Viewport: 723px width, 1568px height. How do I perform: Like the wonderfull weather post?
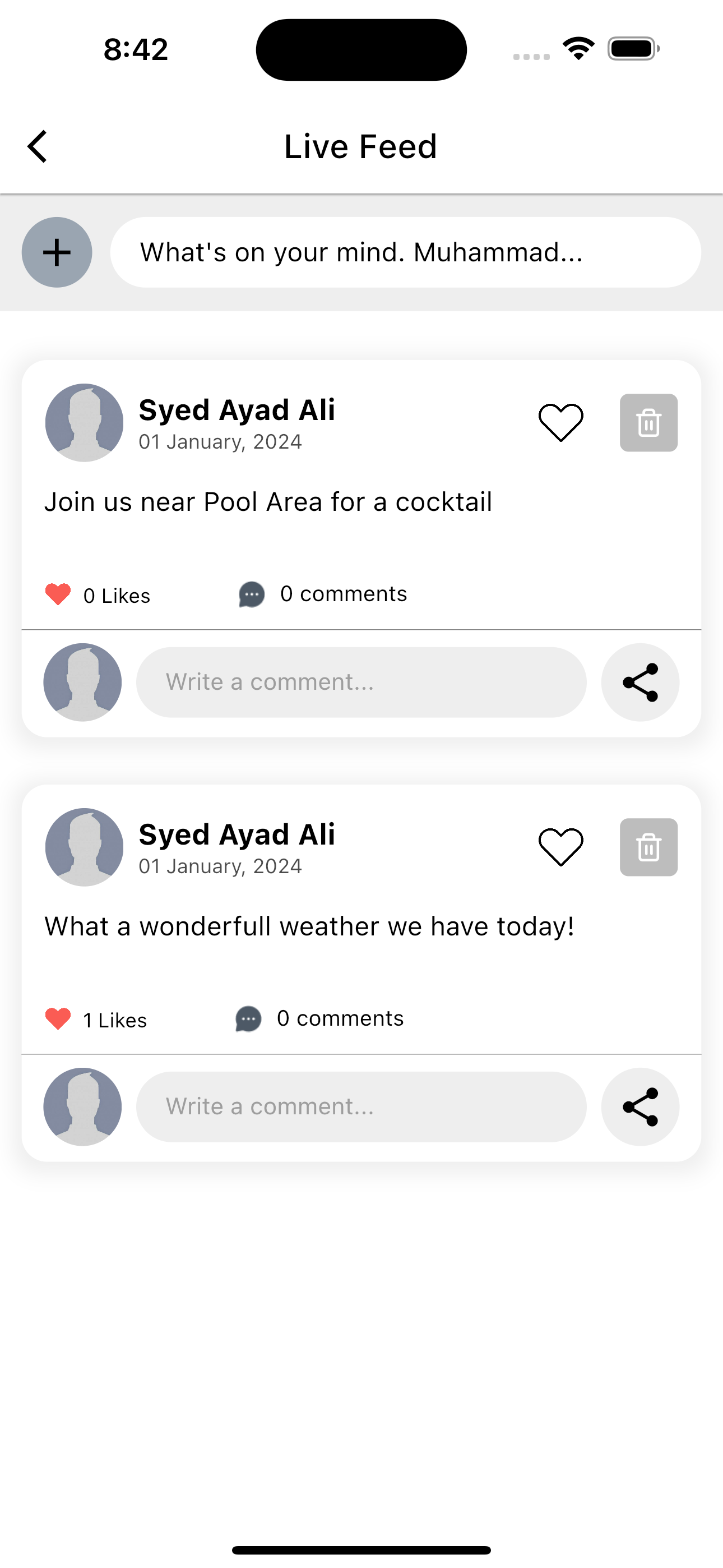click(x=560, y=847)
